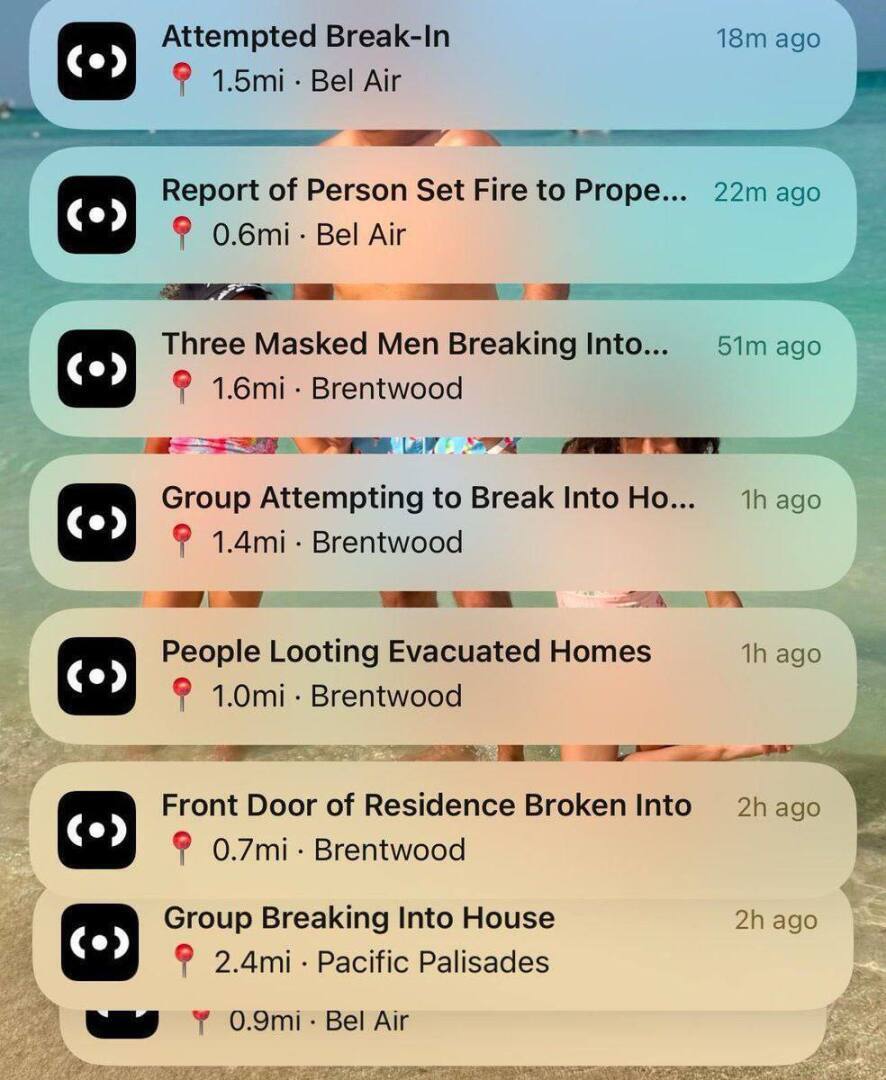This screenshot has width=886, height=1080.
Task: Open Group Breaking Into House notification
Action: pyautogui.click(x=442, y=942)
